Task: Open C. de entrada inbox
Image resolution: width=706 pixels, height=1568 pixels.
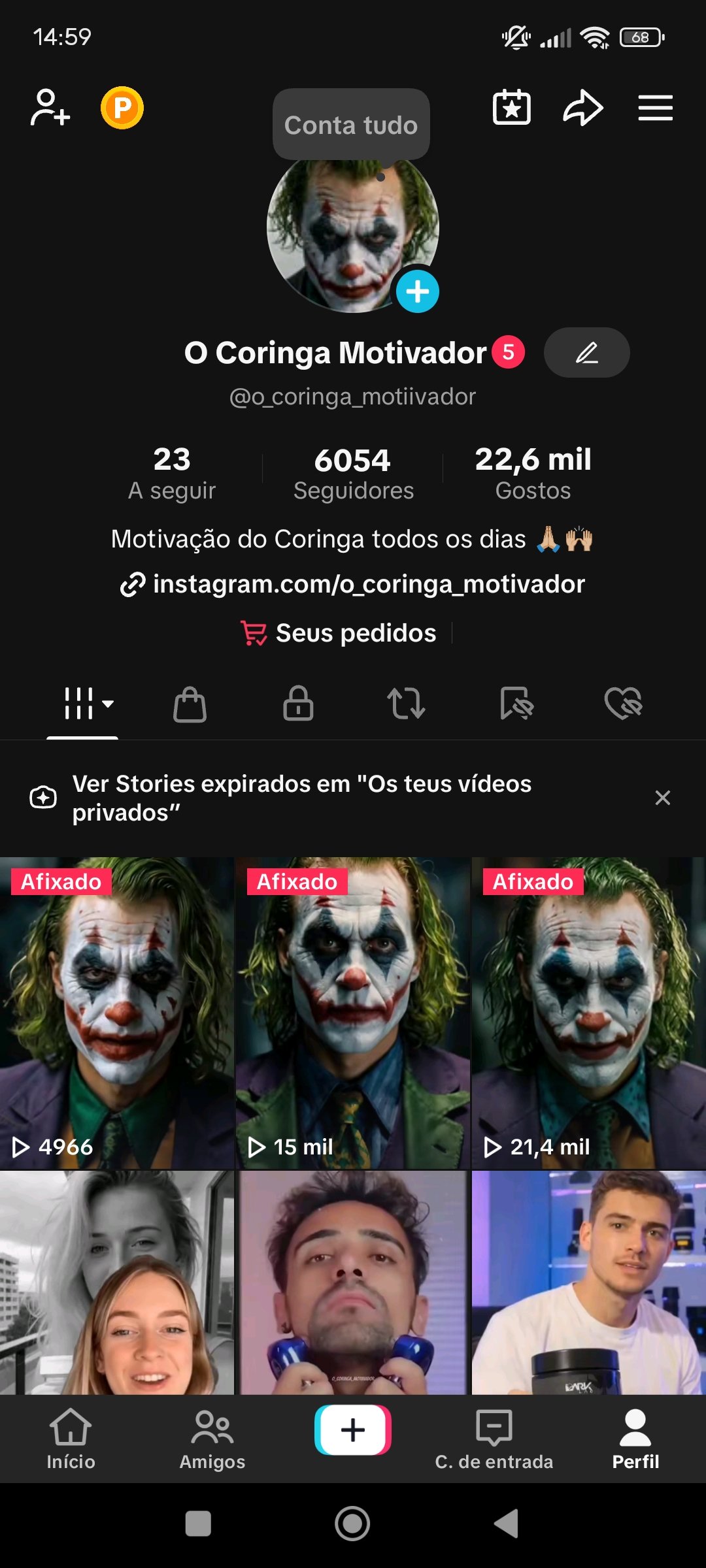Action: [494, 1439]
